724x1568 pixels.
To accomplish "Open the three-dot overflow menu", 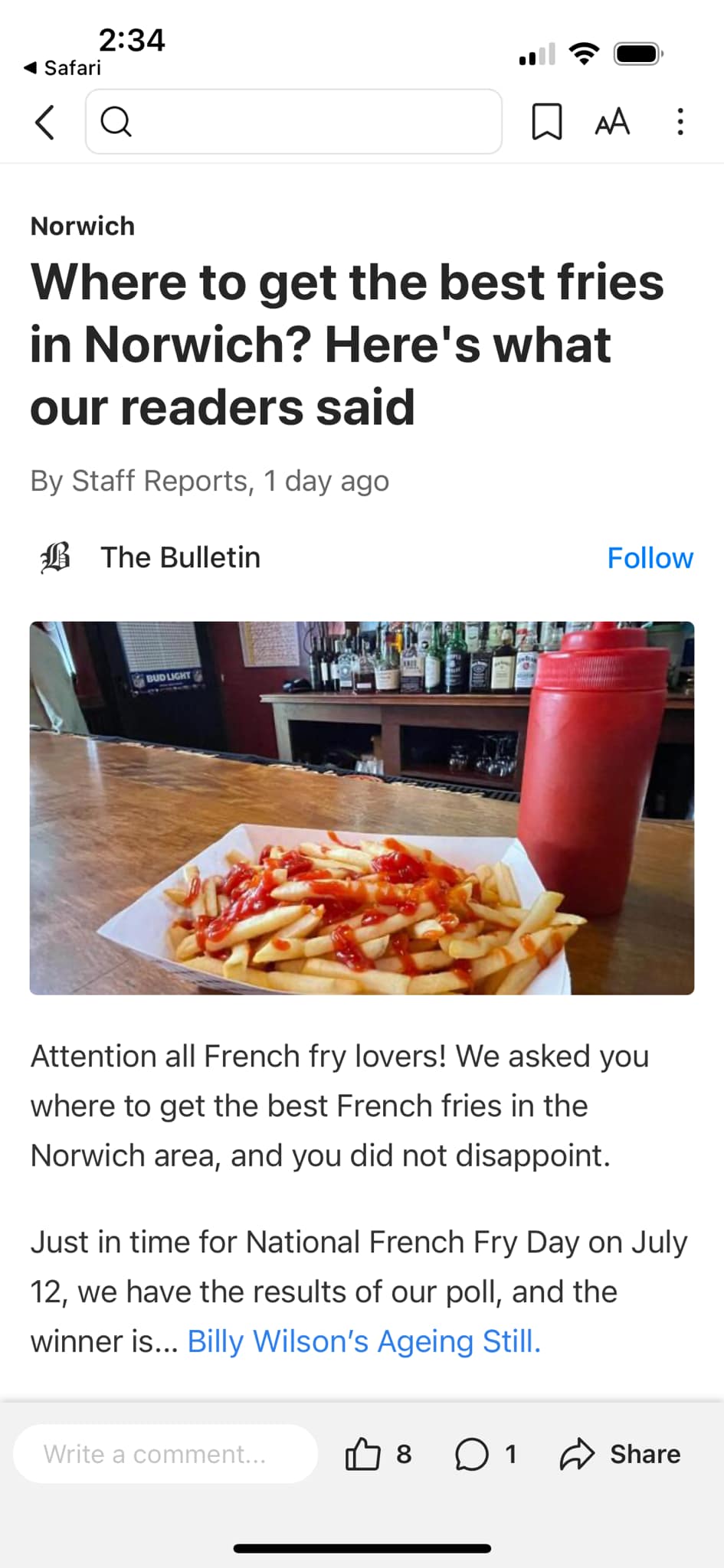I will (x=680, y=122).
